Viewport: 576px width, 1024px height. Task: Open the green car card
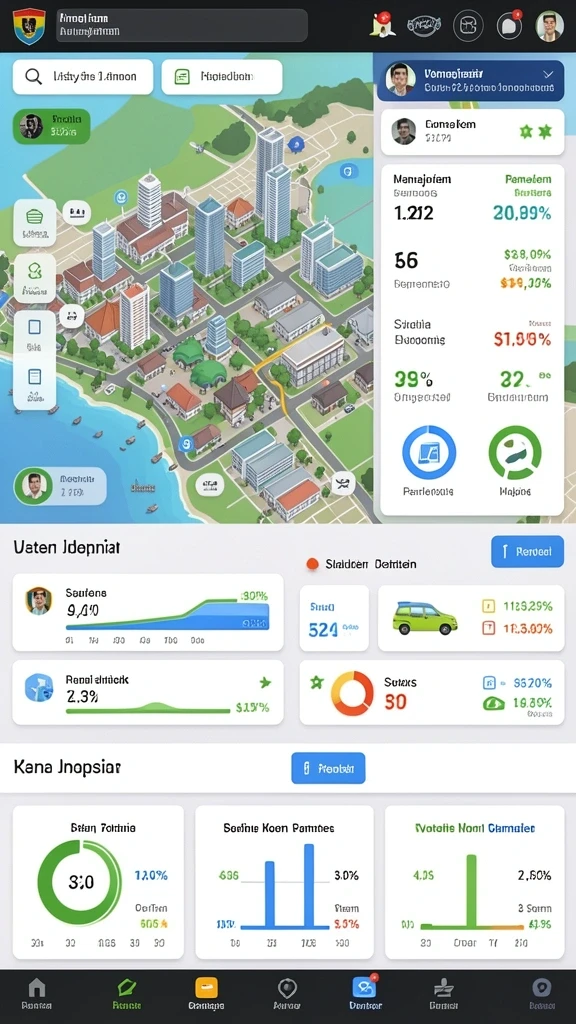(x=471, y=618)
